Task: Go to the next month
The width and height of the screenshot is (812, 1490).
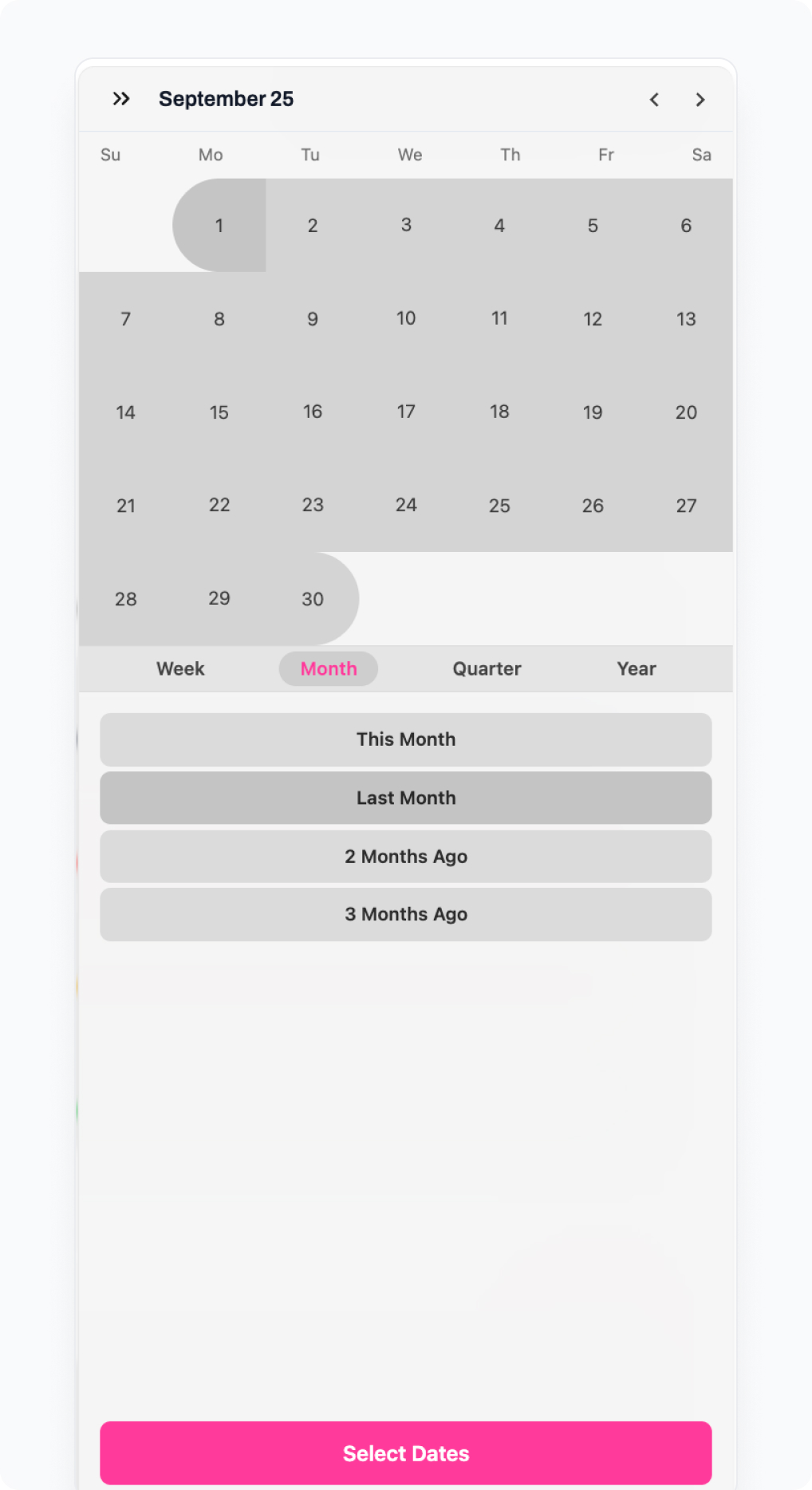Action: [700, 100]
